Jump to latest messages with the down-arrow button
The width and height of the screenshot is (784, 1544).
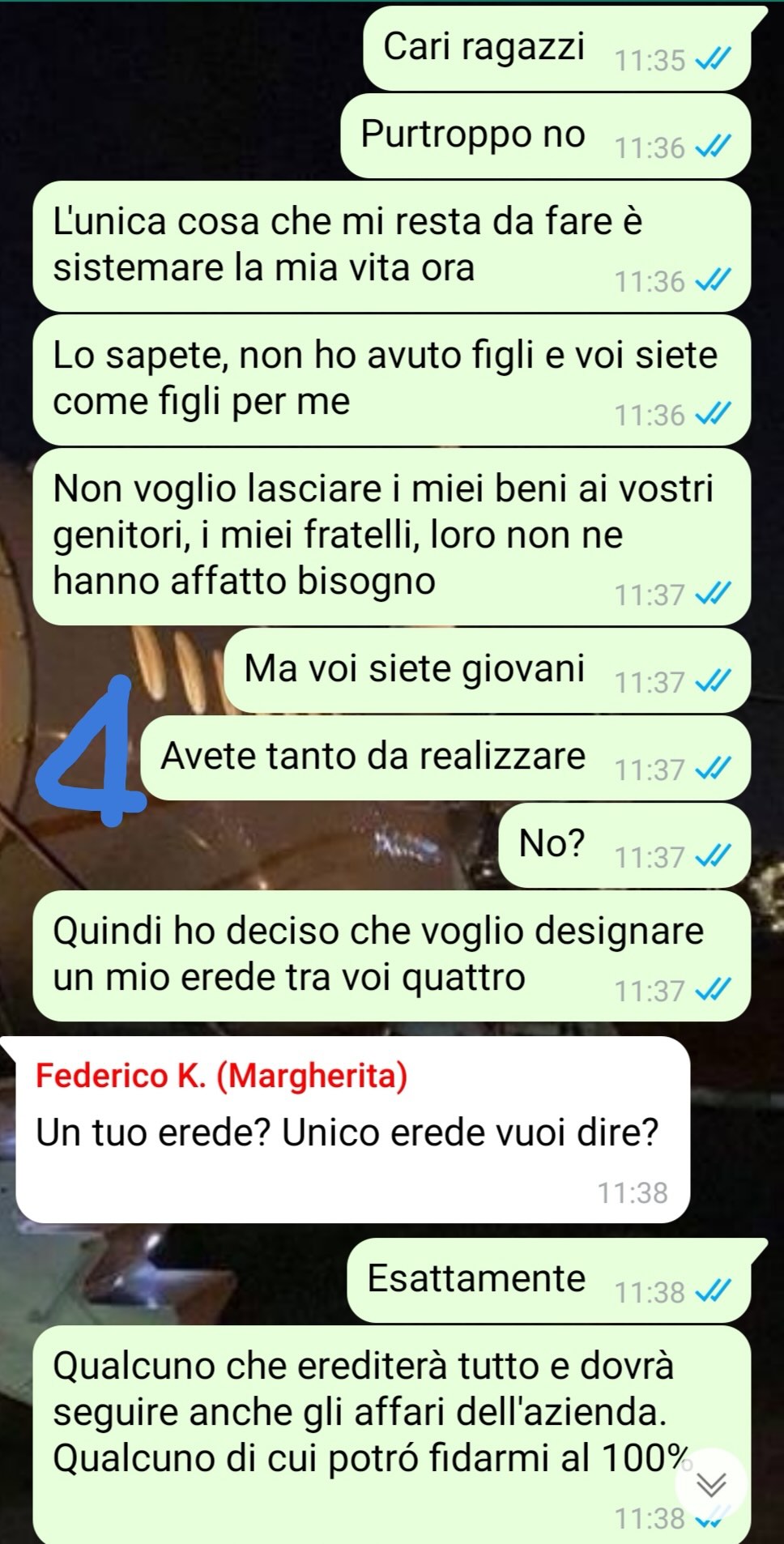pyautogui.click(x=711, y=1484)
